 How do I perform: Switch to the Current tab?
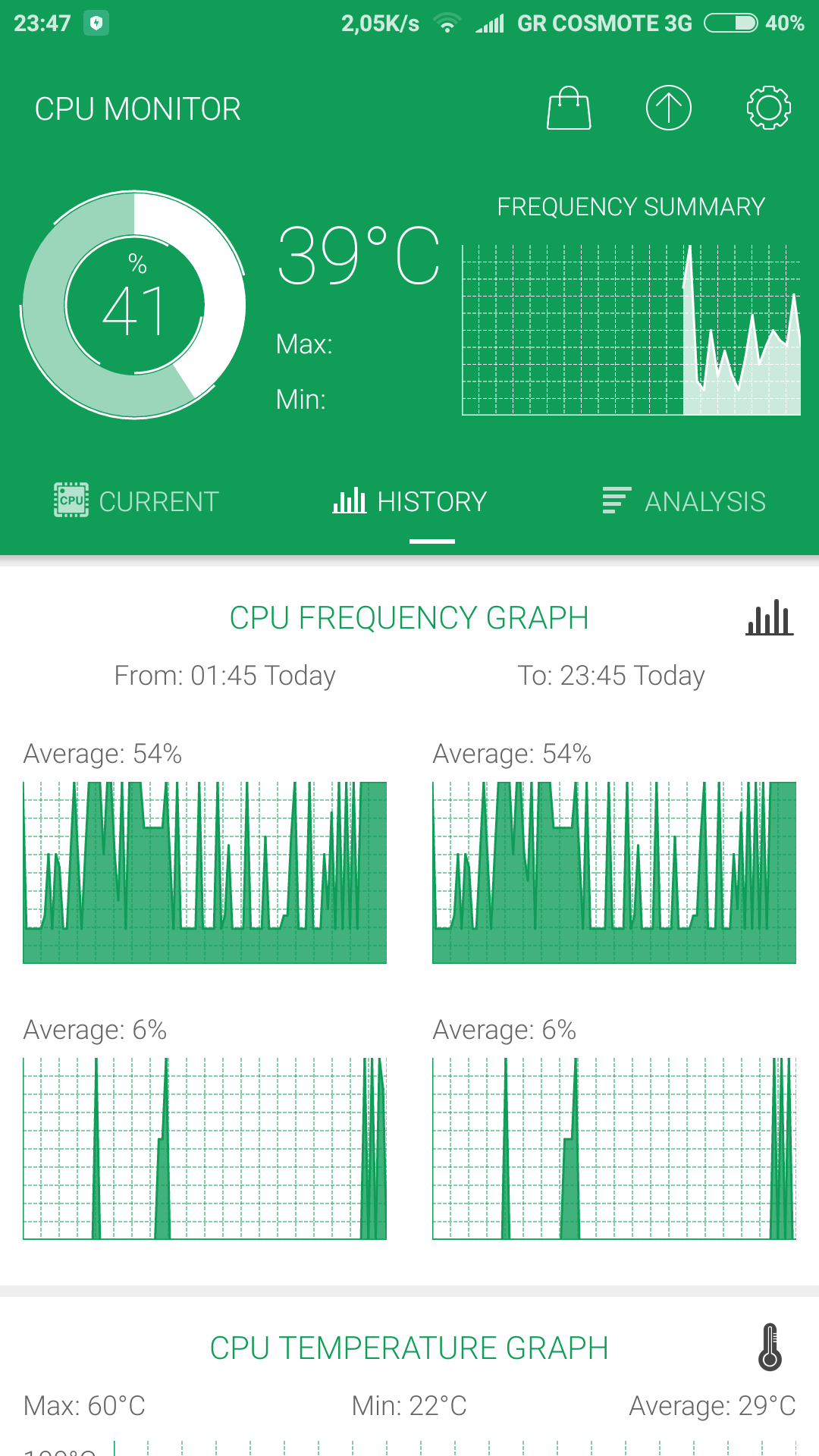tap(136, 501)
